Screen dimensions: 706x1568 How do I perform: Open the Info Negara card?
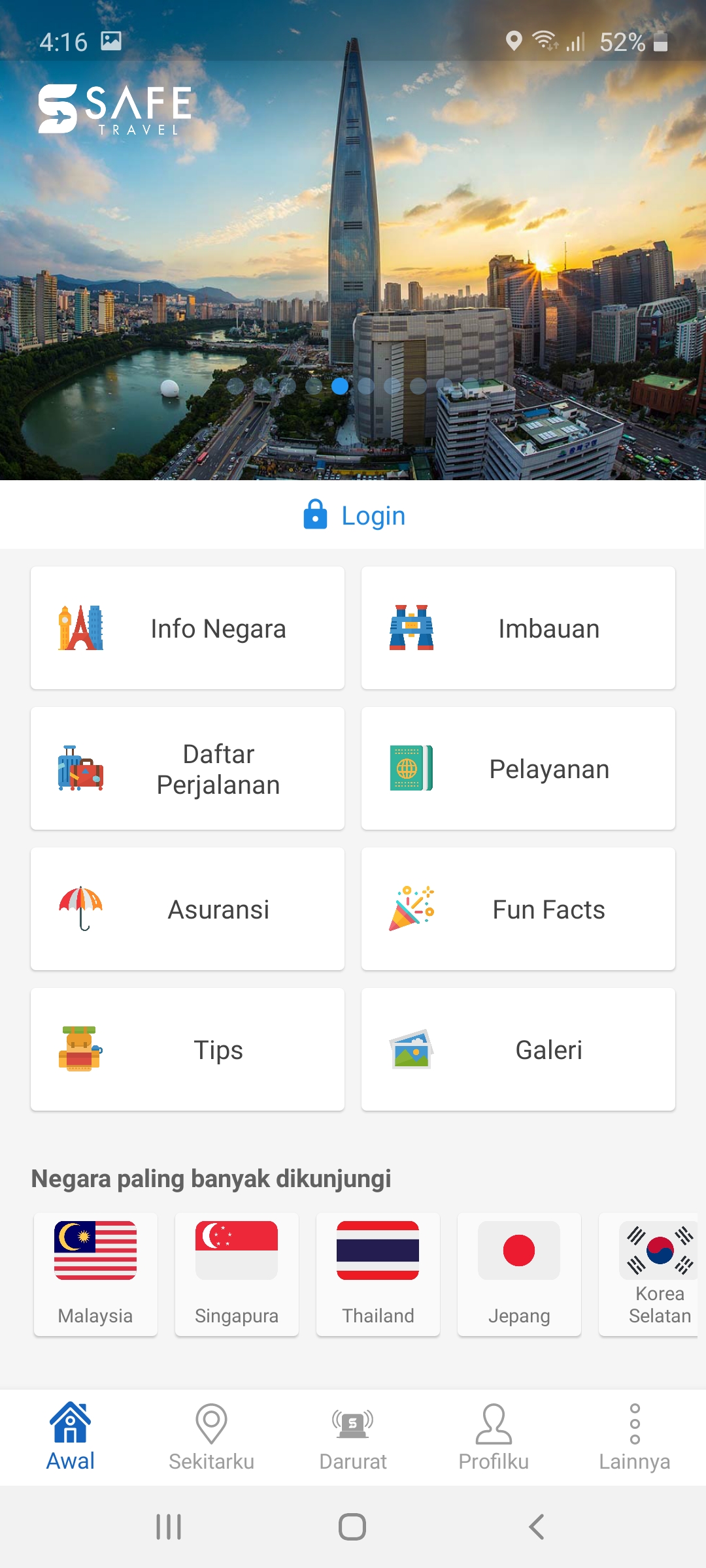click(x=188, y=628)
